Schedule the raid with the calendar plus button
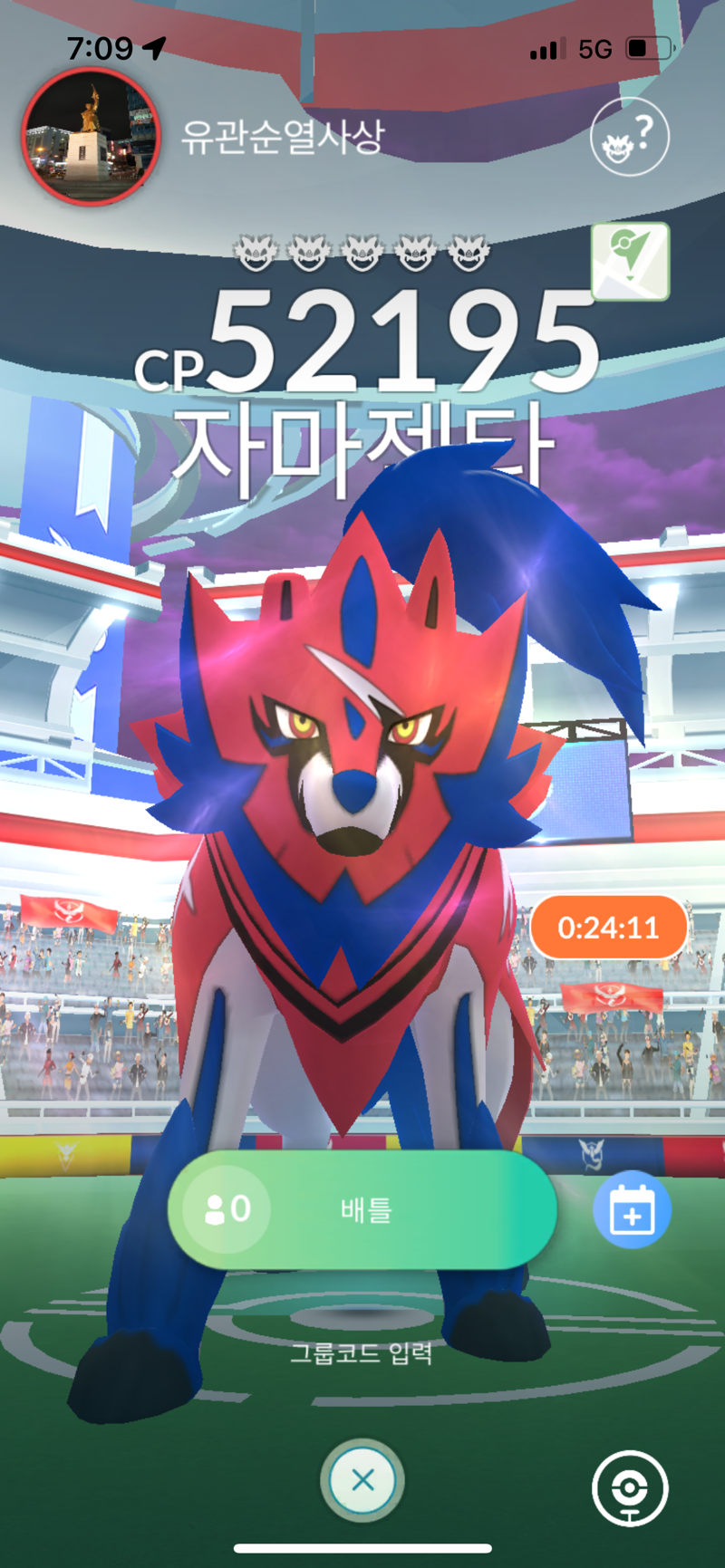Image resolution: width=725 pixels, height=1568 pixels. coord(632,1208)
